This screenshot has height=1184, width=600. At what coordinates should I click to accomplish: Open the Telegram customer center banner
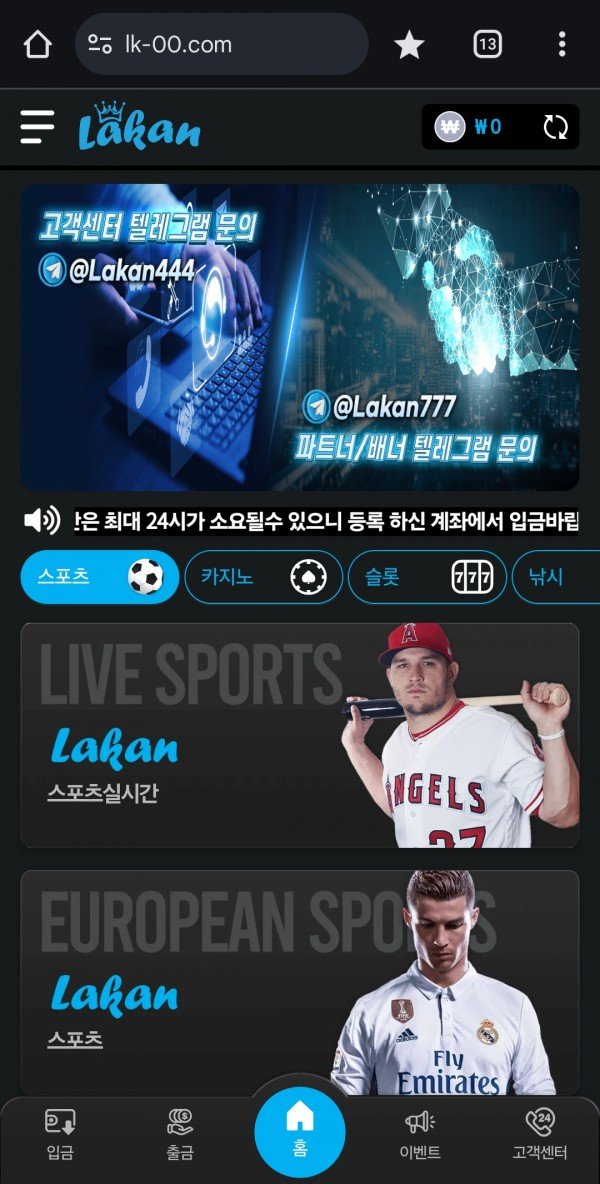[x=300, y=337]
